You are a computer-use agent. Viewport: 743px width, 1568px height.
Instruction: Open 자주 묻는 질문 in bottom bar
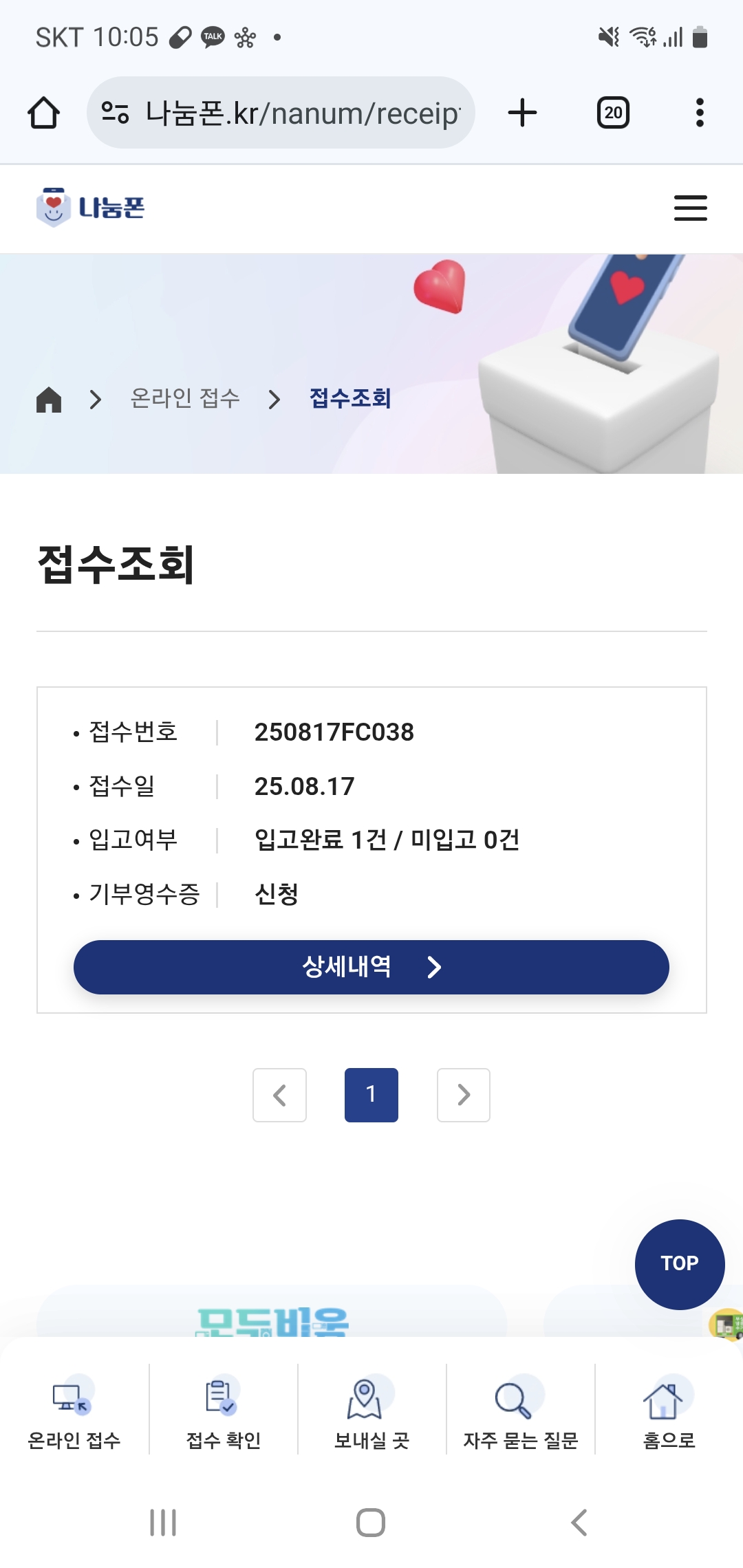pyautogui.click(x=521, y=1410)
